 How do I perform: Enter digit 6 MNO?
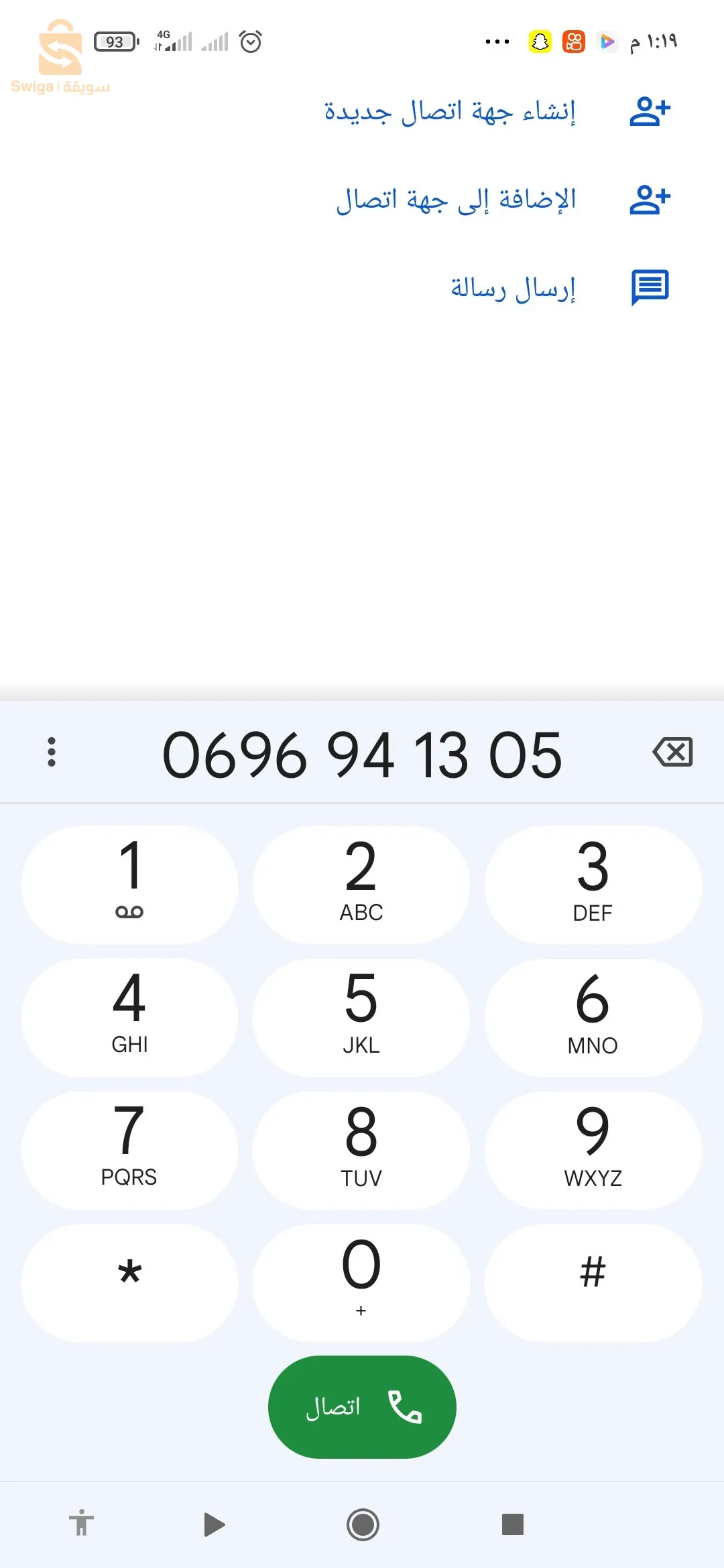coord(593,1017)
